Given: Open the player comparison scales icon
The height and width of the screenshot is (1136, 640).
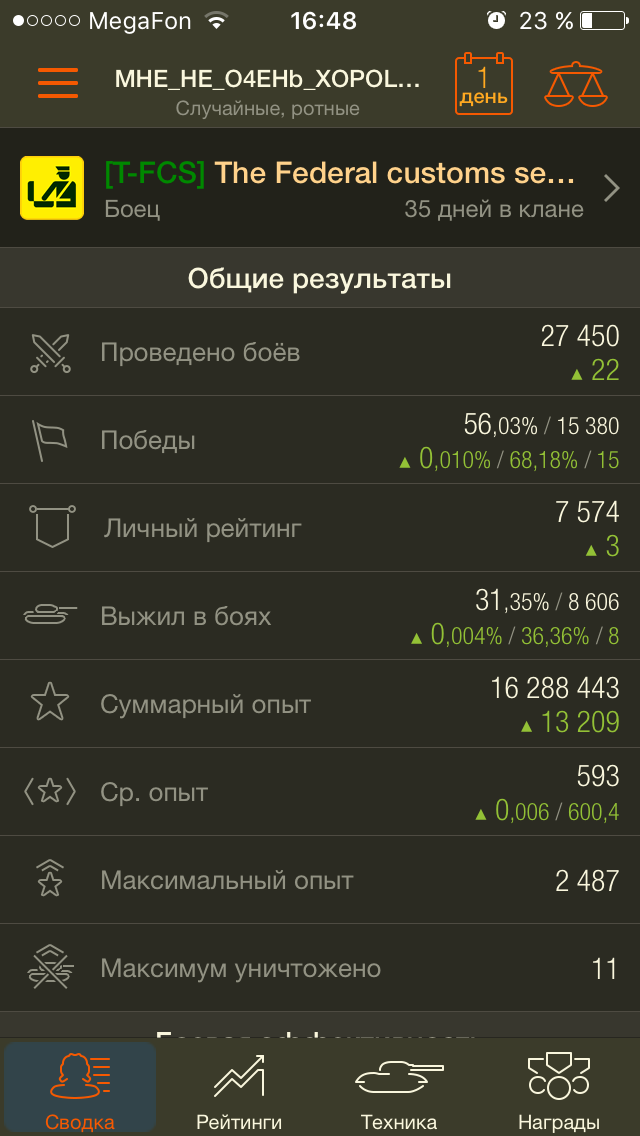Looking at the screenshot, I should [x=576, y=84].
